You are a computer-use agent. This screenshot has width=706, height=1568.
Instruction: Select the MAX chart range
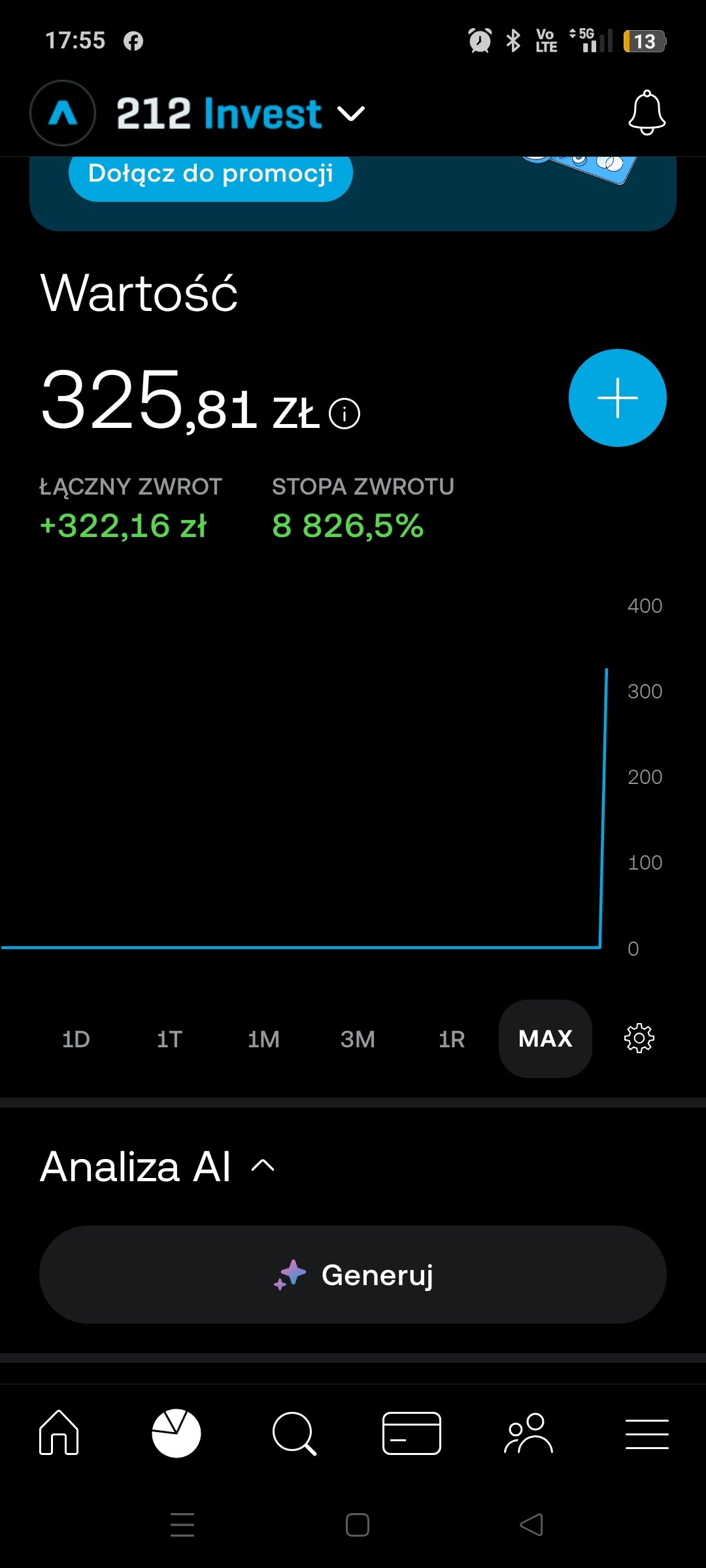click(545, 1039)
